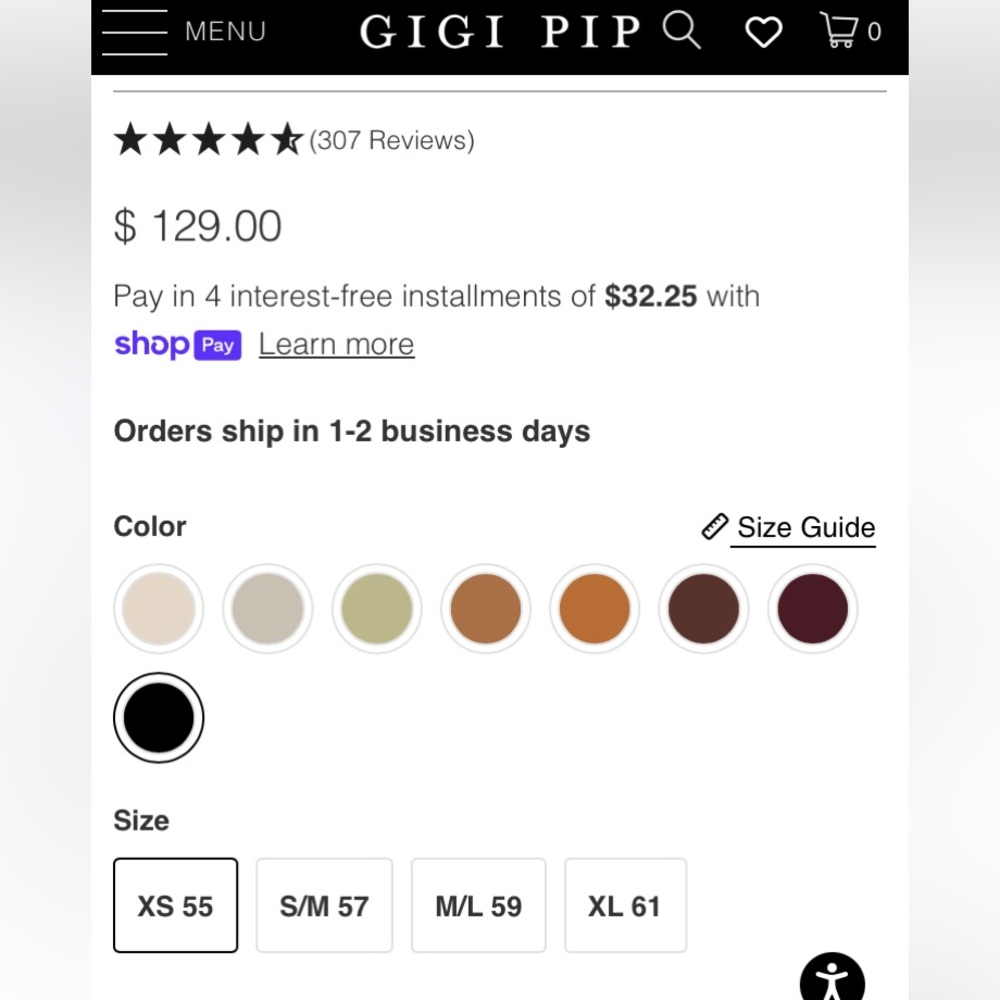Open the 307 Reviews link

coord(391,140)
